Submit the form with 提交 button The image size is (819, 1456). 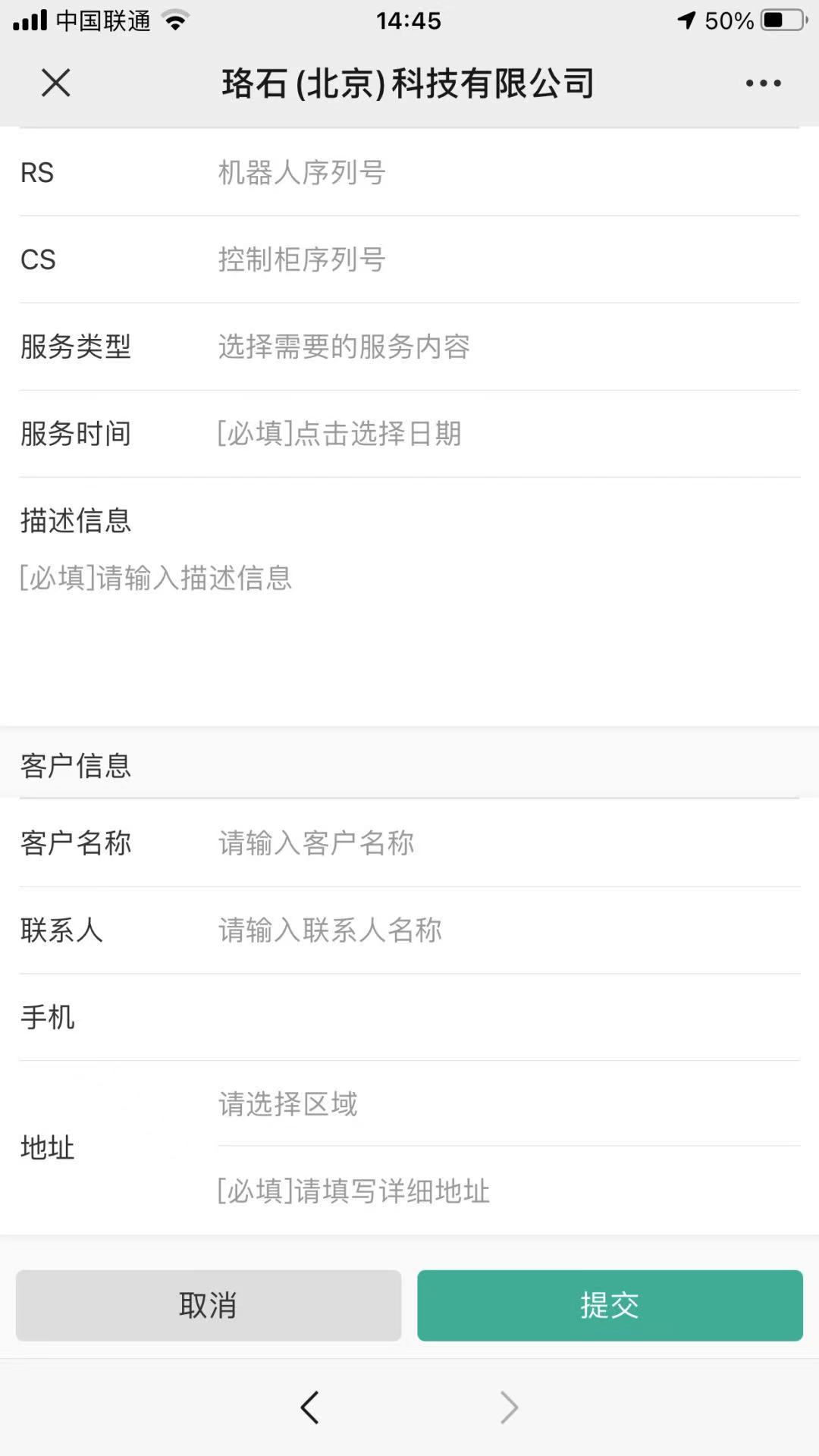coord(610,1306)
